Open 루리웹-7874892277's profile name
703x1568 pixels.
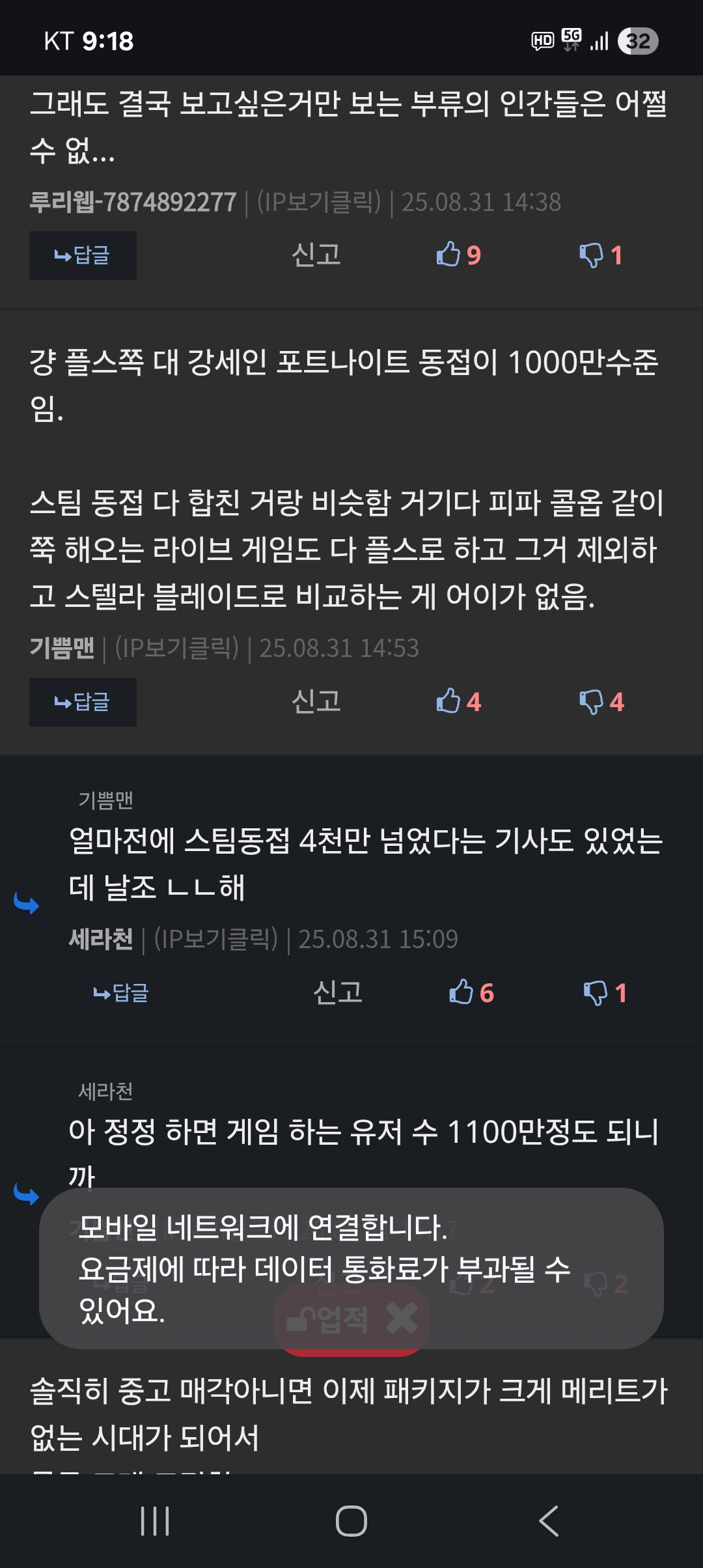[133, 202]
